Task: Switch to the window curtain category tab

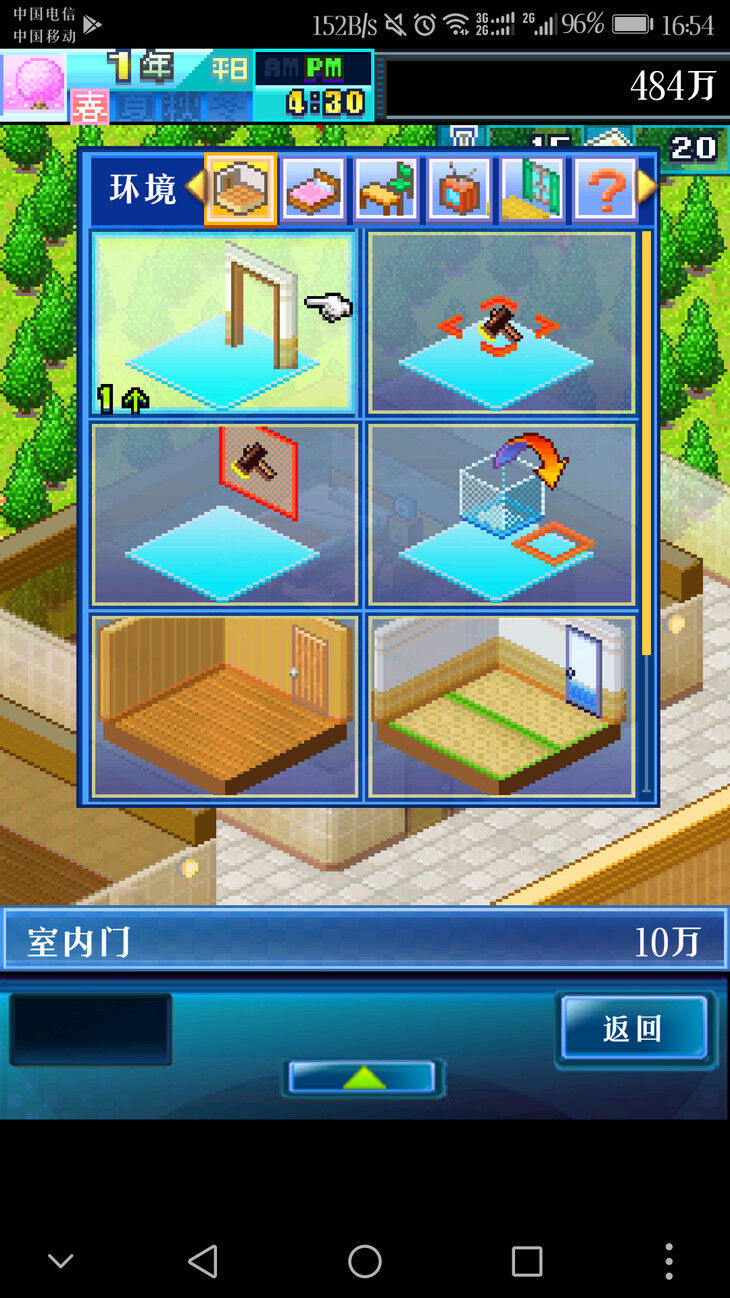Action: point(532,189)
